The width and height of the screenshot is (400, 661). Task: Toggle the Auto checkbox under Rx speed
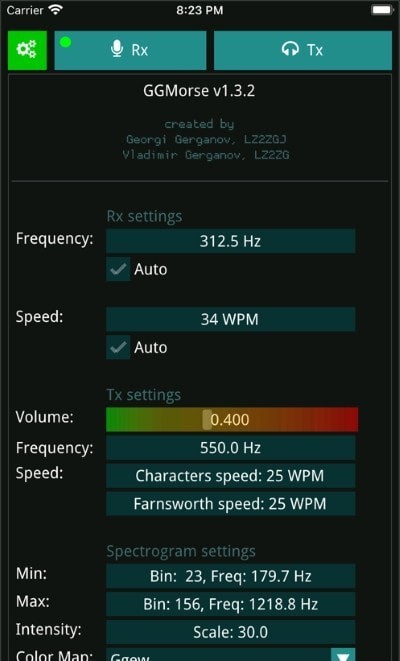[118, 347]
